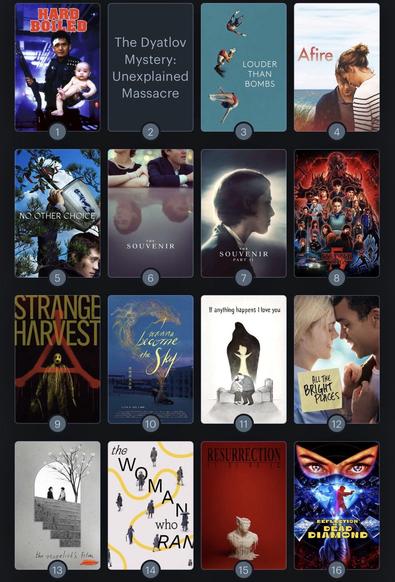Viewport: 395px width, 582px height.
Task: Open The Novelist's Film poster
Action: coord(58,505)
